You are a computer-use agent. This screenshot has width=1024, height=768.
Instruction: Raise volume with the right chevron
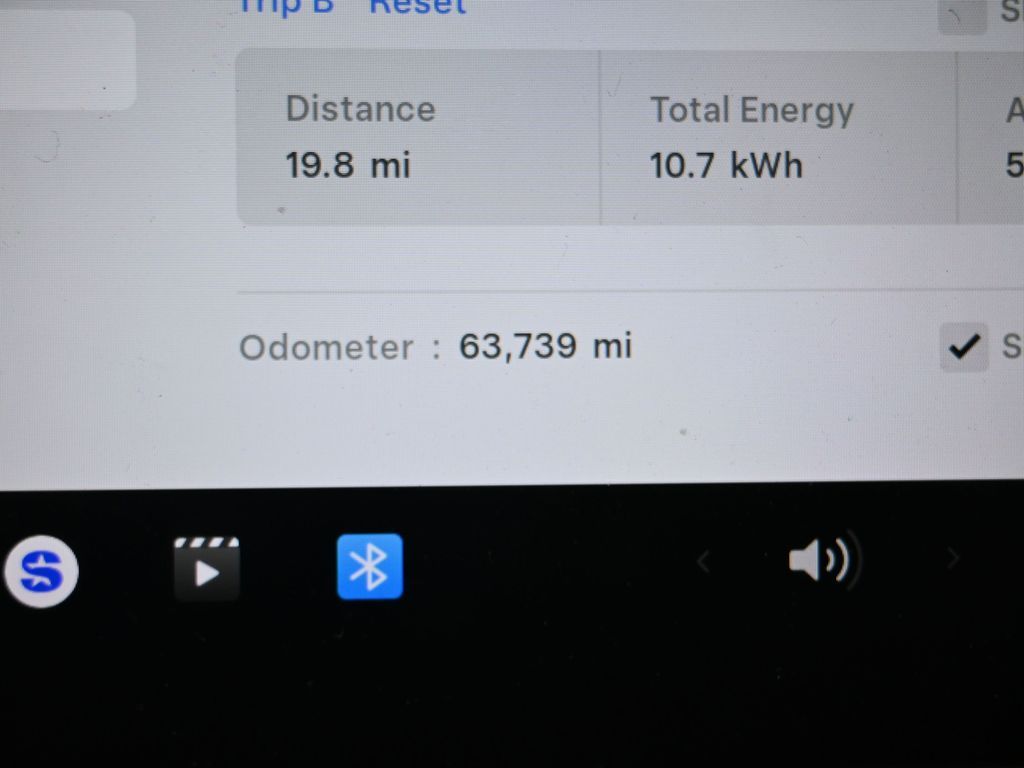[953, 559]
